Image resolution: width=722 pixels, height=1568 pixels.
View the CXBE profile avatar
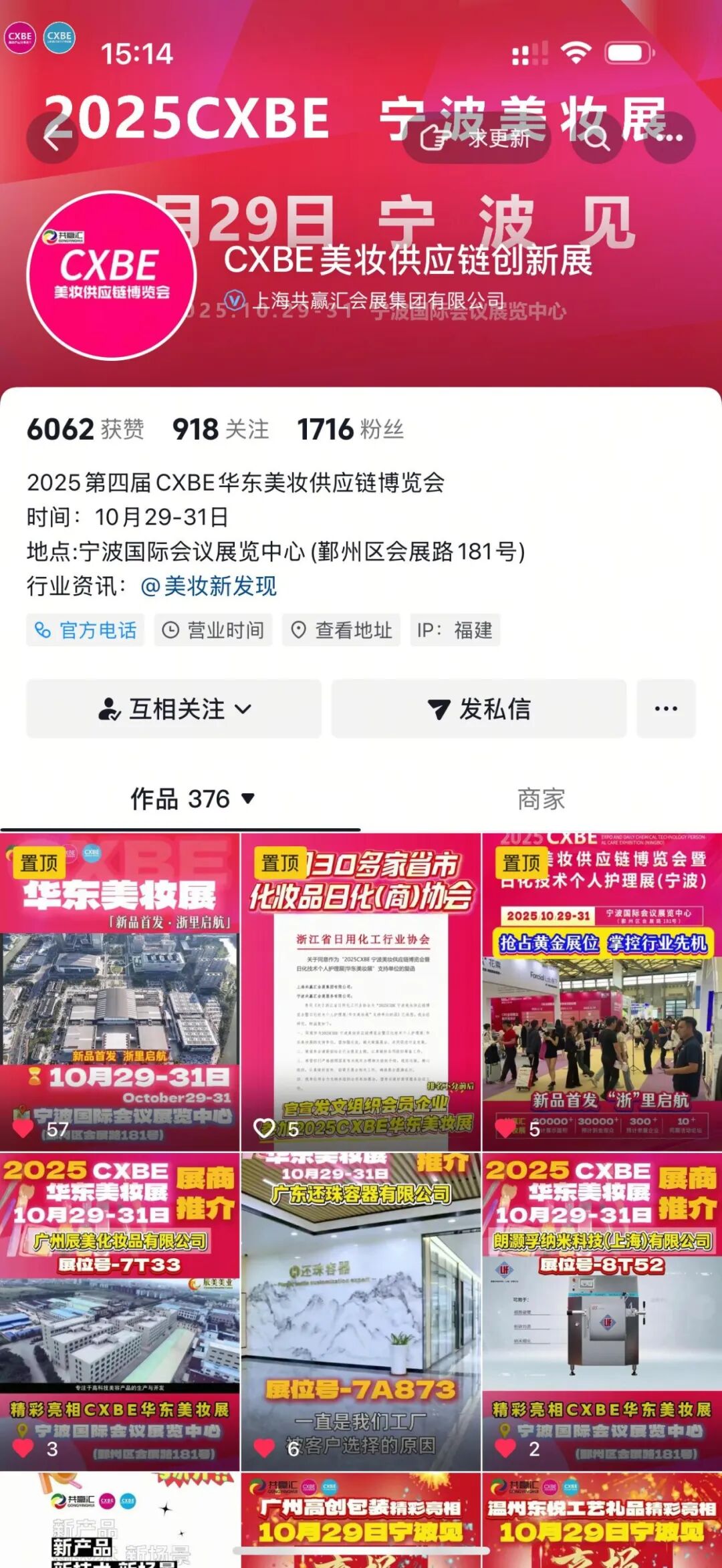(112, 275)
